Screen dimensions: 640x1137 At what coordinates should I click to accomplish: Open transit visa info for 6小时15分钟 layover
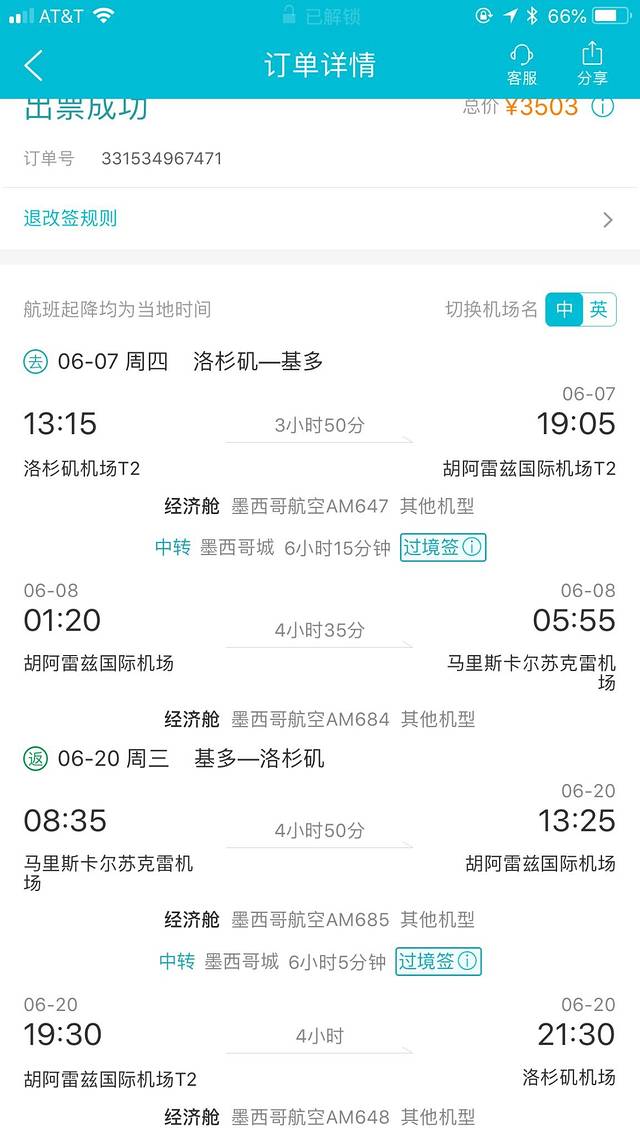coord(443,547)
